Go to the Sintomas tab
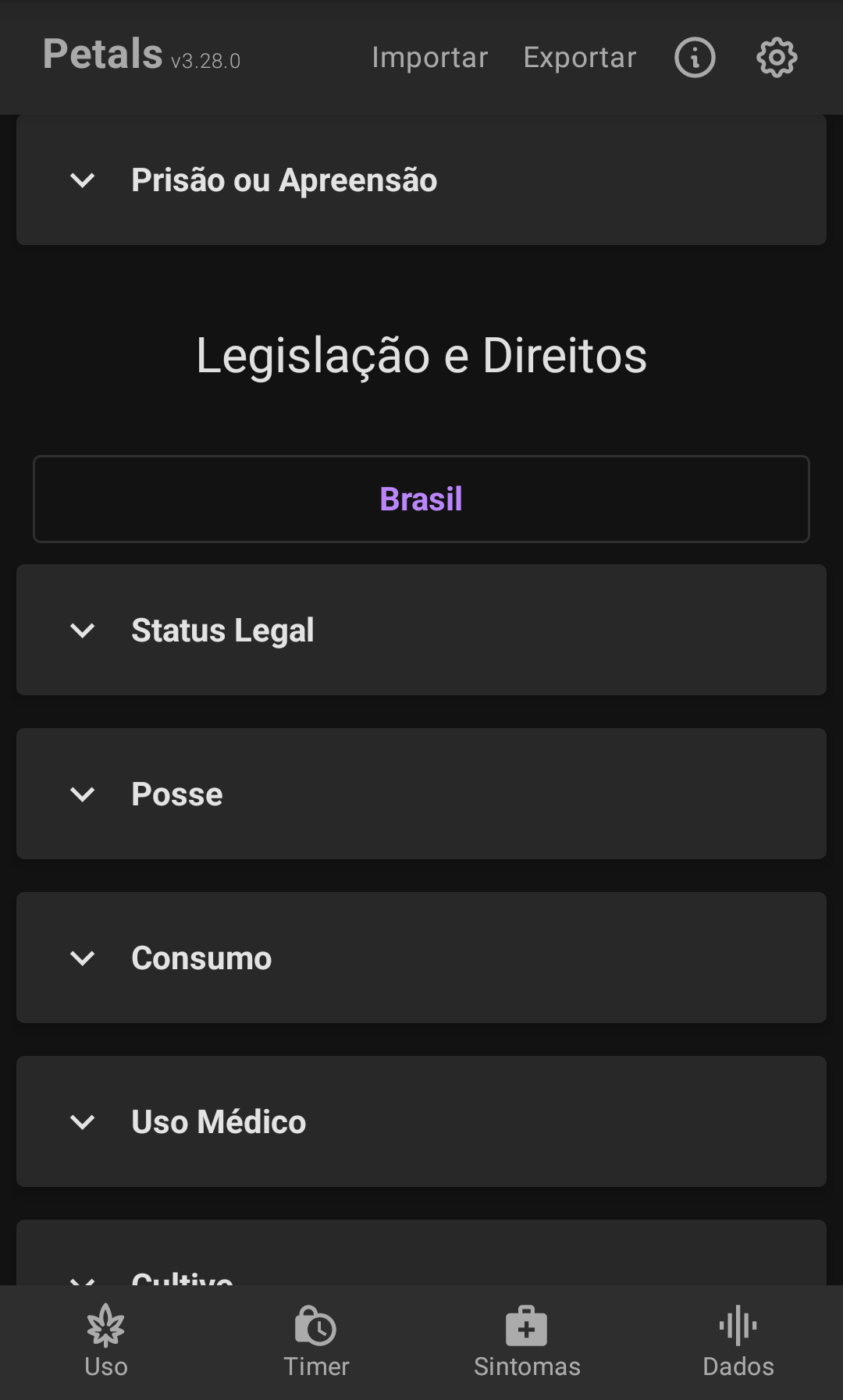 (x=527, y=1342)
